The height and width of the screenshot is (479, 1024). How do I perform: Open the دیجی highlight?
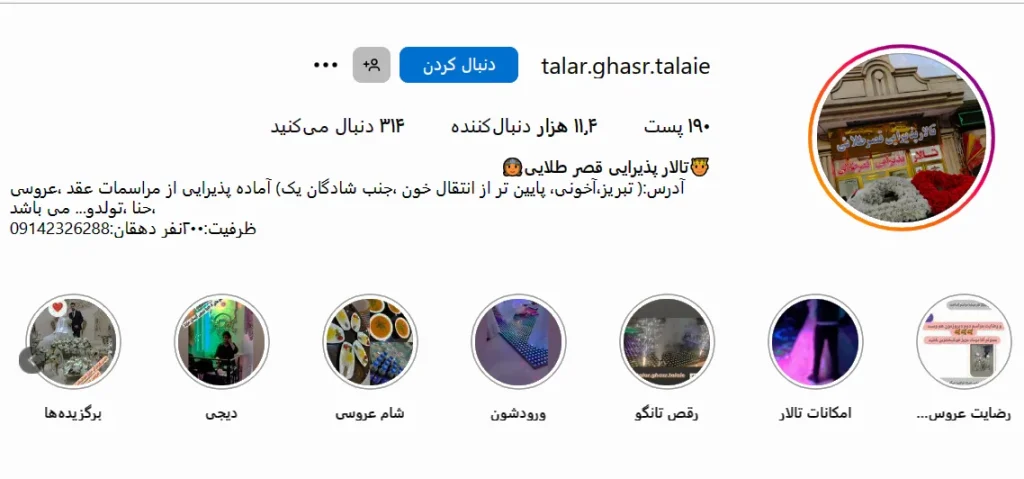(x=221, y=342)
